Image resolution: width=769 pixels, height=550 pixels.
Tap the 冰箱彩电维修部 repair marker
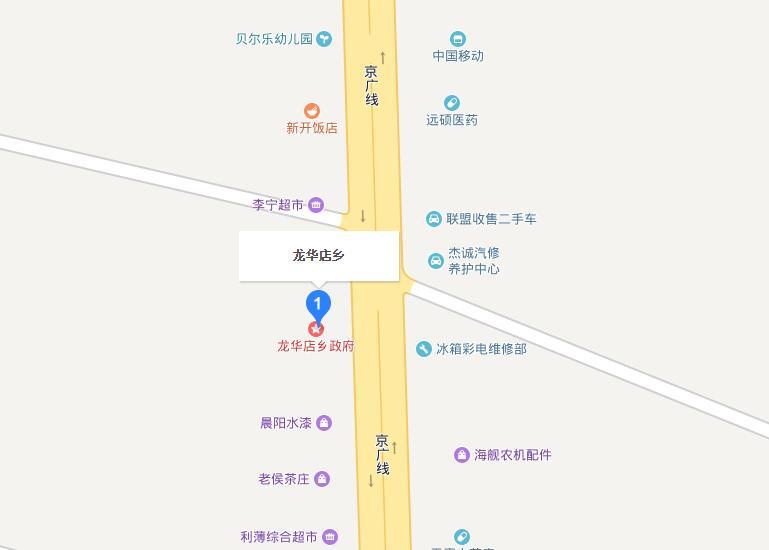click(x=424, y=349)
